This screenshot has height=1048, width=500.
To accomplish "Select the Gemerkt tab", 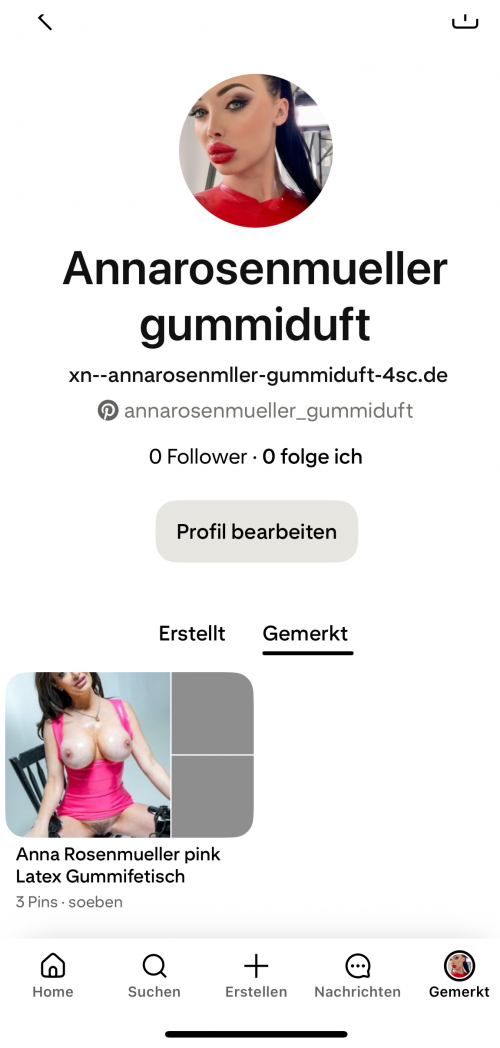I will click(305, 633).
